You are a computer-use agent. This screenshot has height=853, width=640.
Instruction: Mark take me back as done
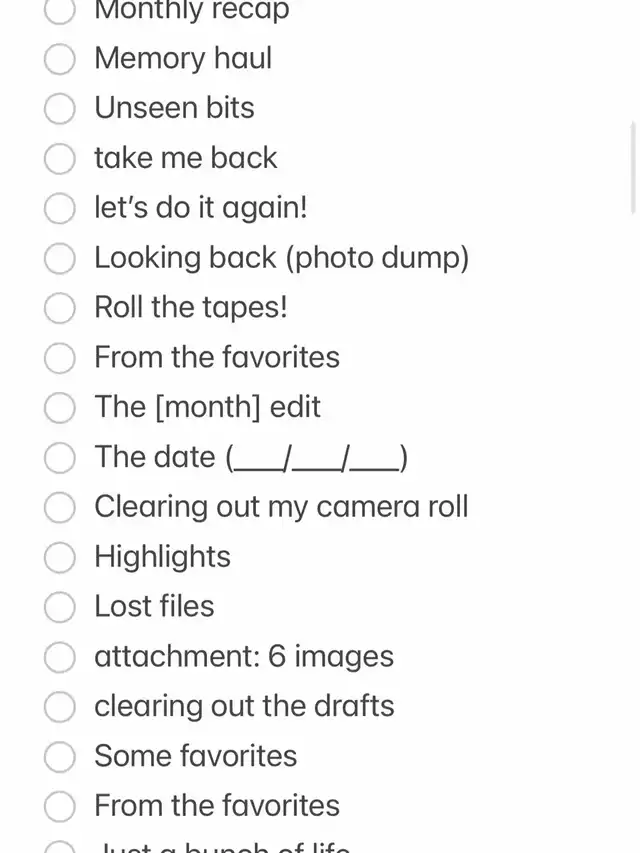60,158
